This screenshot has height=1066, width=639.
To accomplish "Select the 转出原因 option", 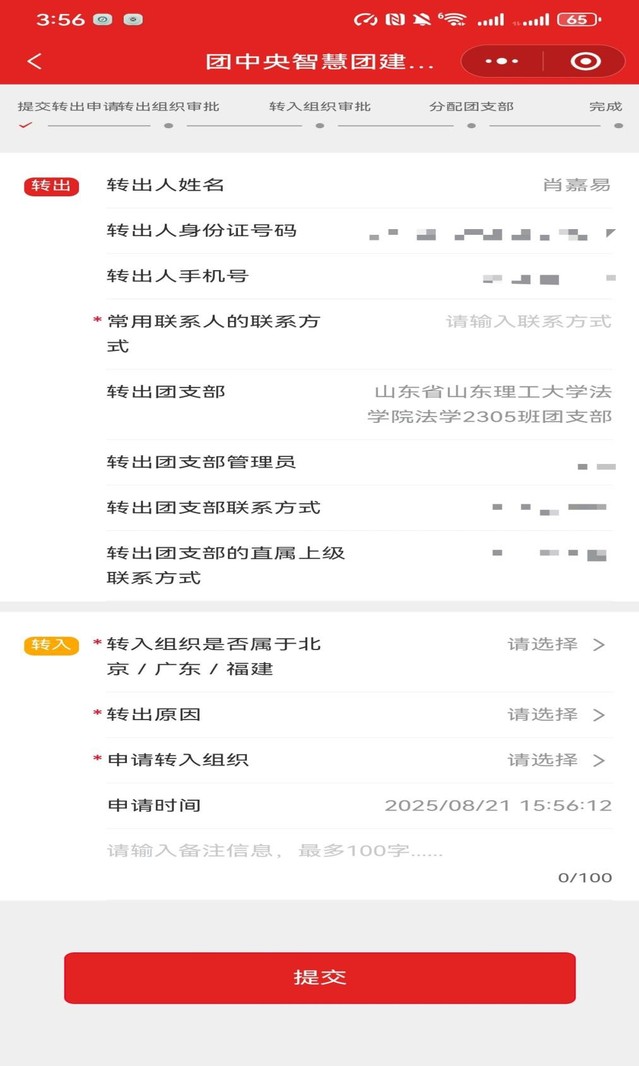I will click(x=556, y=715).
